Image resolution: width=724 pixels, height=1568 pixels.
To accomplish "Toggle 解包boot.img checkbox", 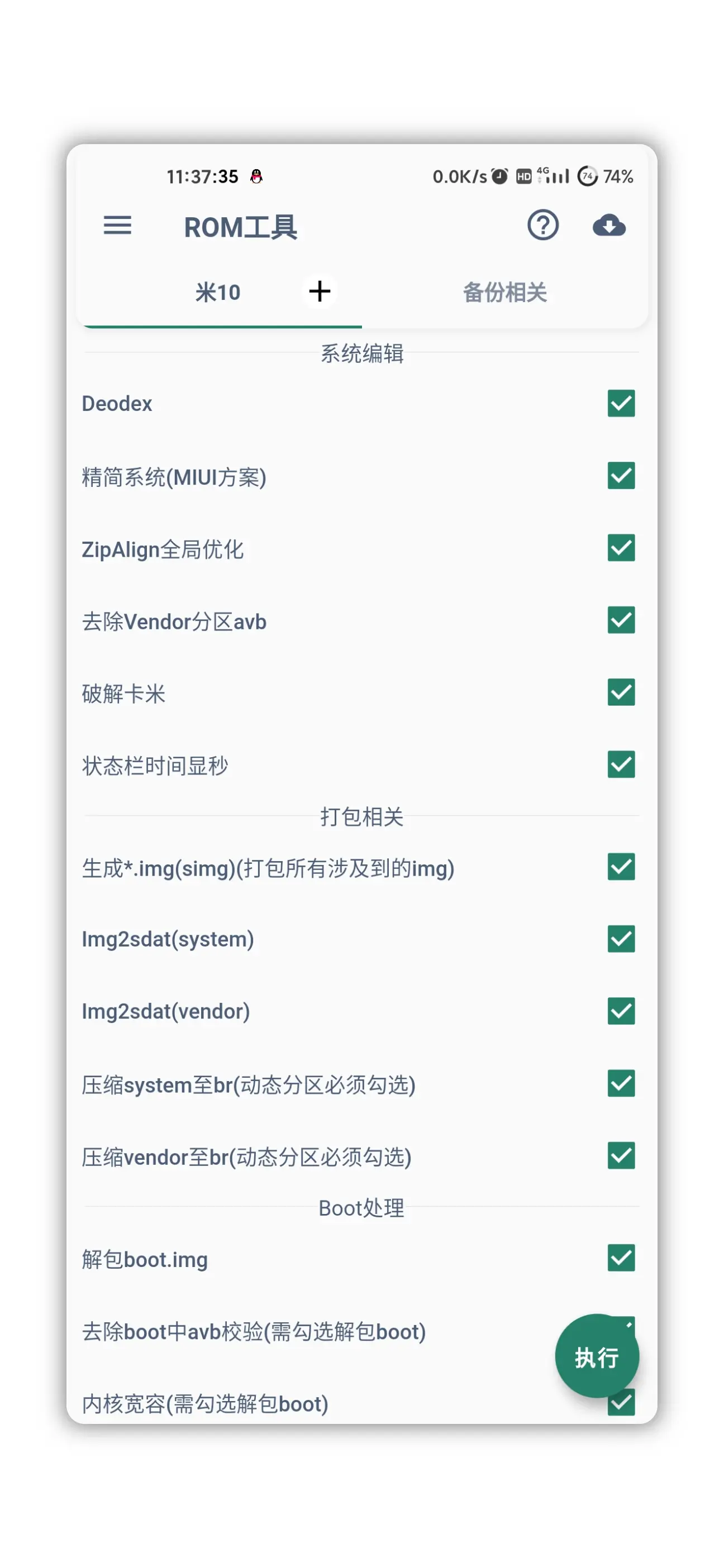I will pyautogui.click(x=621, y=1258).
